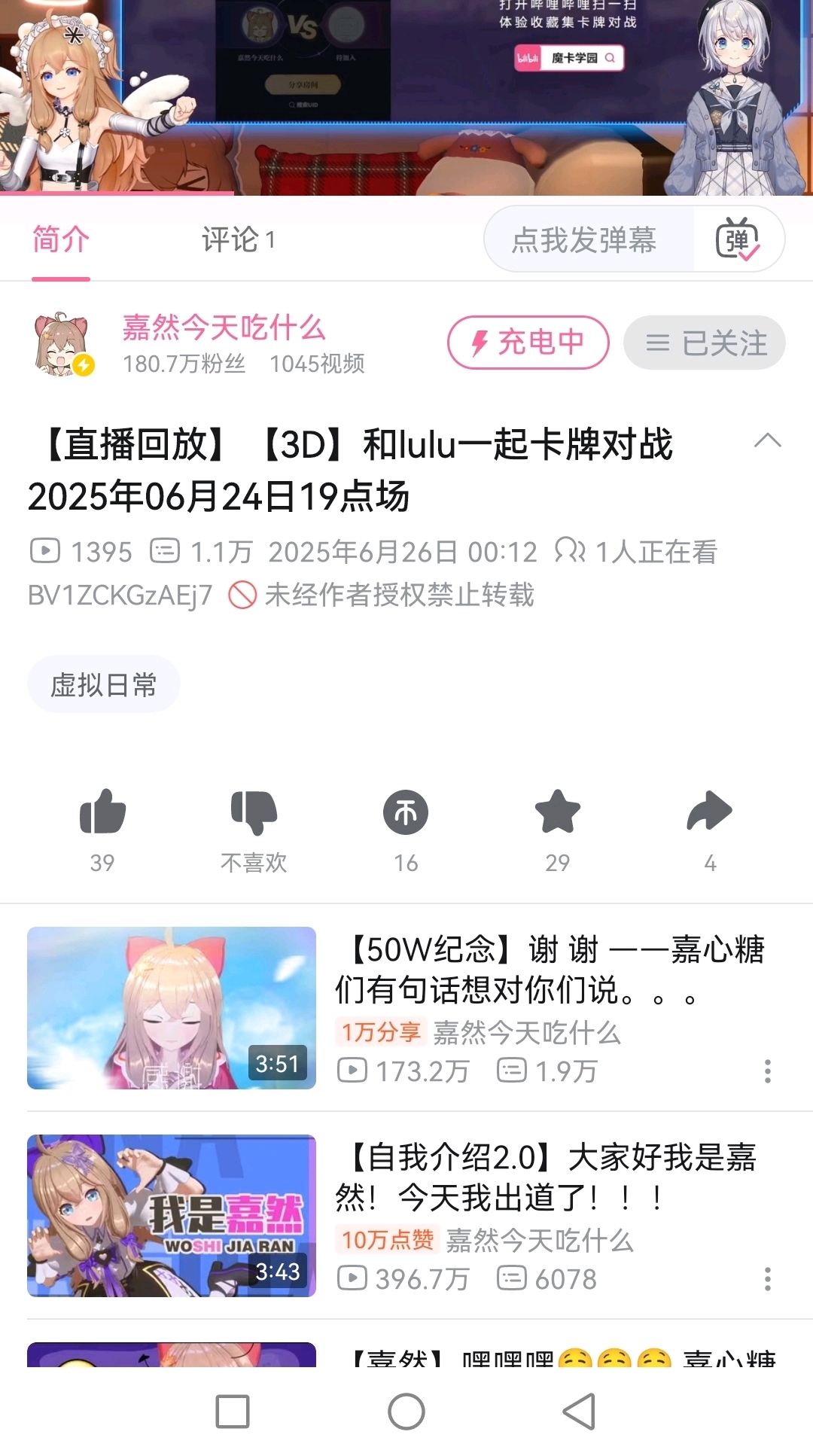This screenshot has height=1456, width=813.
Task: Open more options for 【自我介绍2.0】 video
Action: coord(767,1279)
